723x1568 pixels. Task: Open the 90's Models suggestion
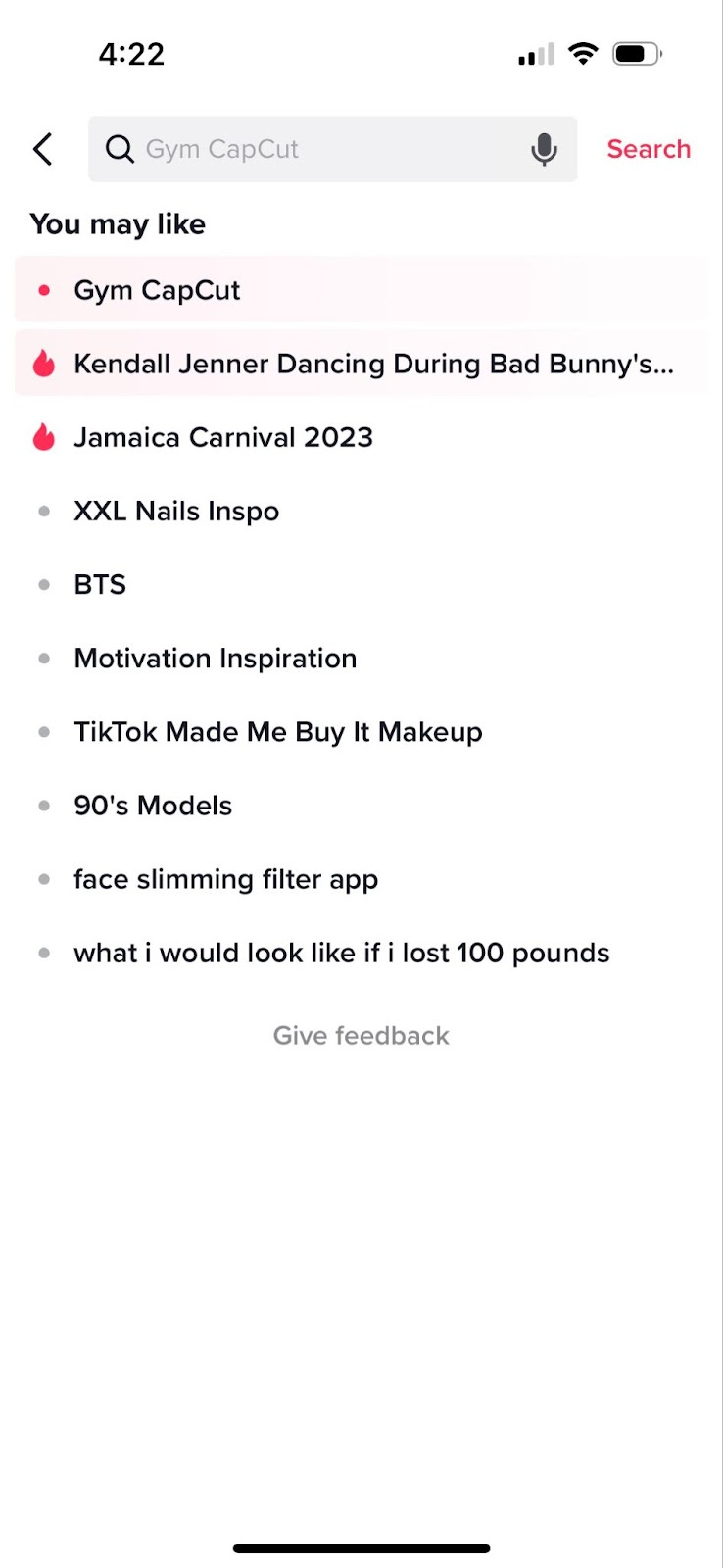pos(153,806)
